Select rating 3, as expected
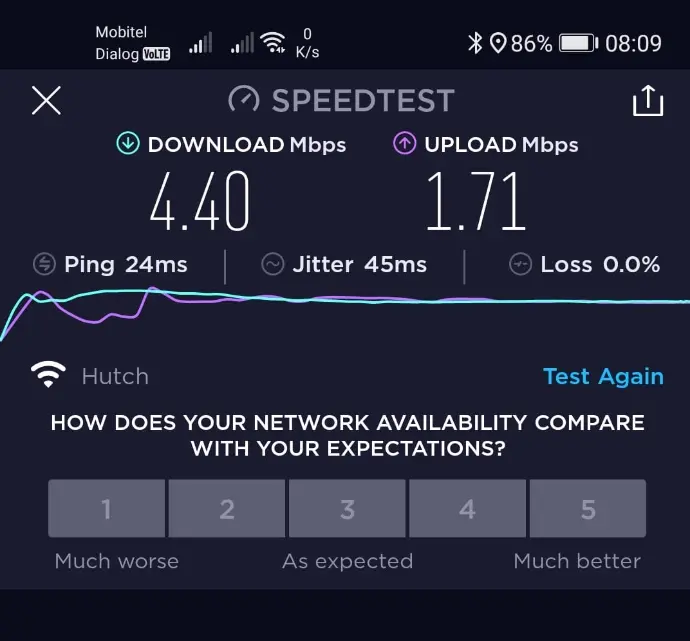Viewport: 690px width, 641px height. click(347, 508)
